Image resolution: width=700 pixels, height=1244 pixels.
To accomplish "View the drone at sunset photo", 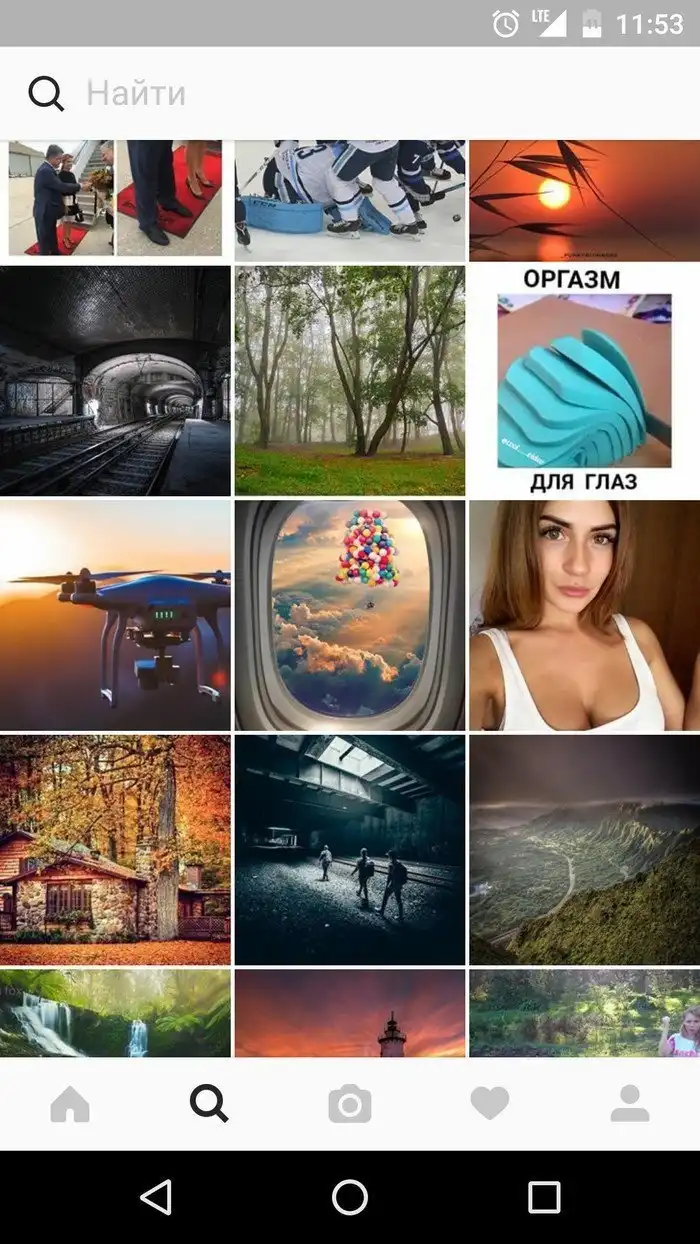I will (x=115, y=615).
